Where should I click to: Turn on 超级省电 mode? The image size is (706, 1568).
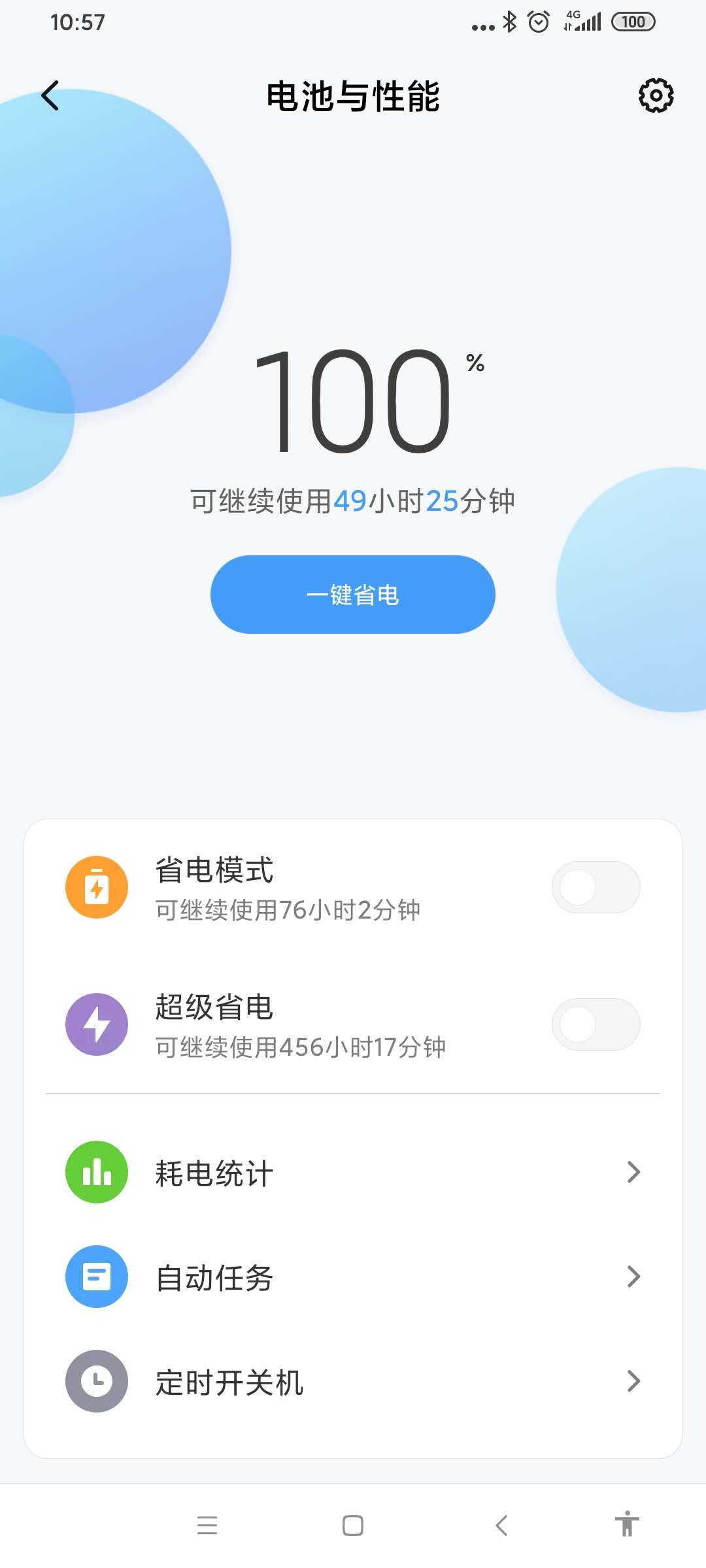point(596,1024)
